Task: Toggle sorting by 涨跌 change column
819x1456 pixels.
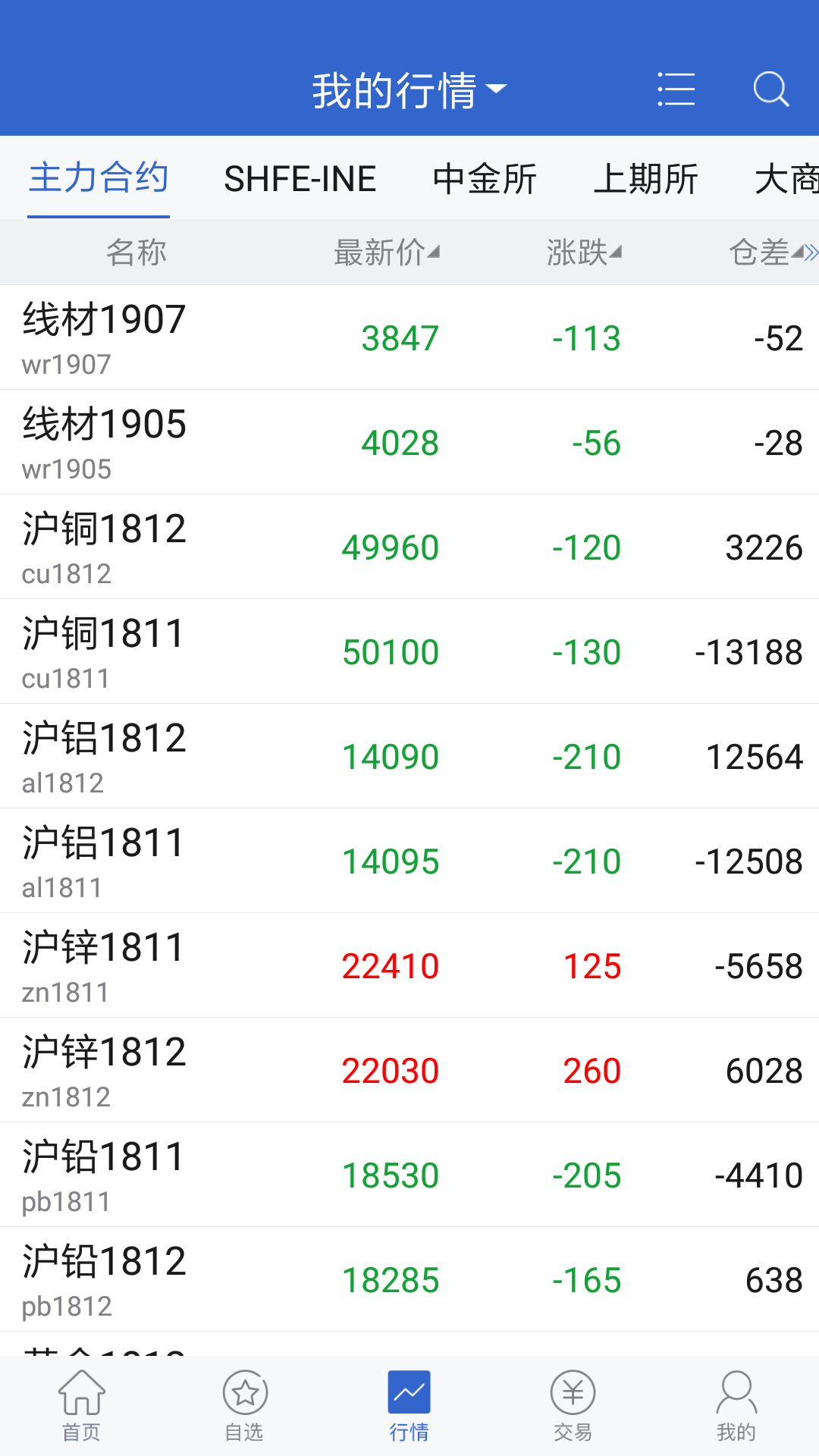Action: [x=582, y=252]
